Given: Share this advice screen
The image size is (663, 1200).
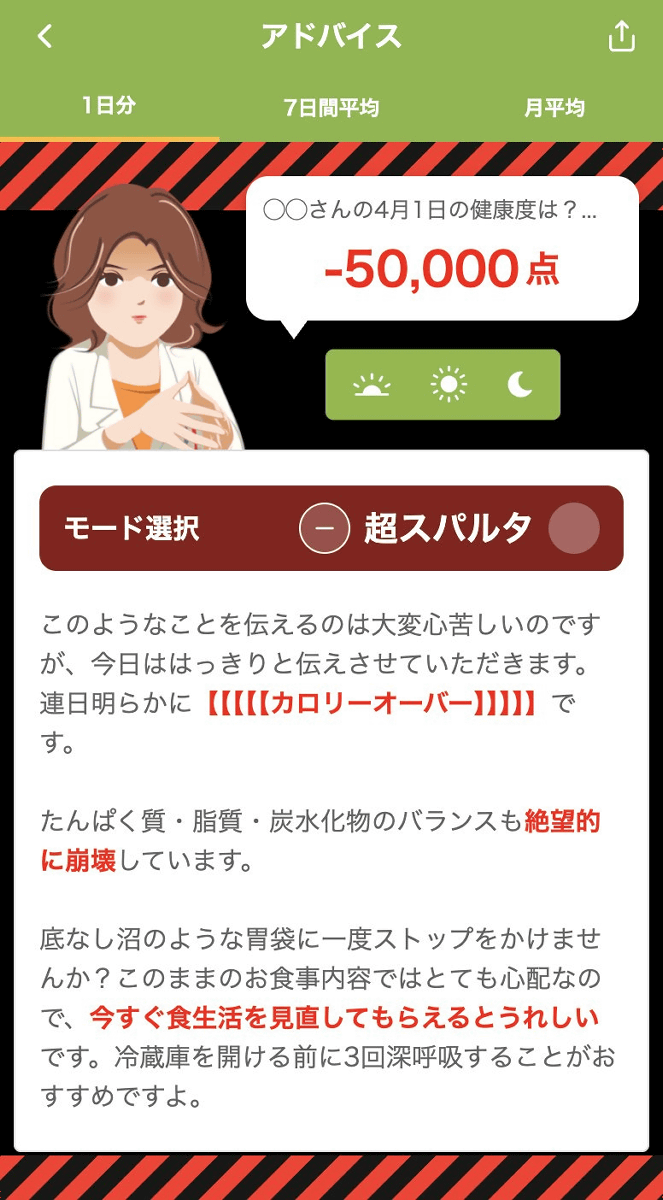Looking at the screenshot, I should click(x=621, y=37).
